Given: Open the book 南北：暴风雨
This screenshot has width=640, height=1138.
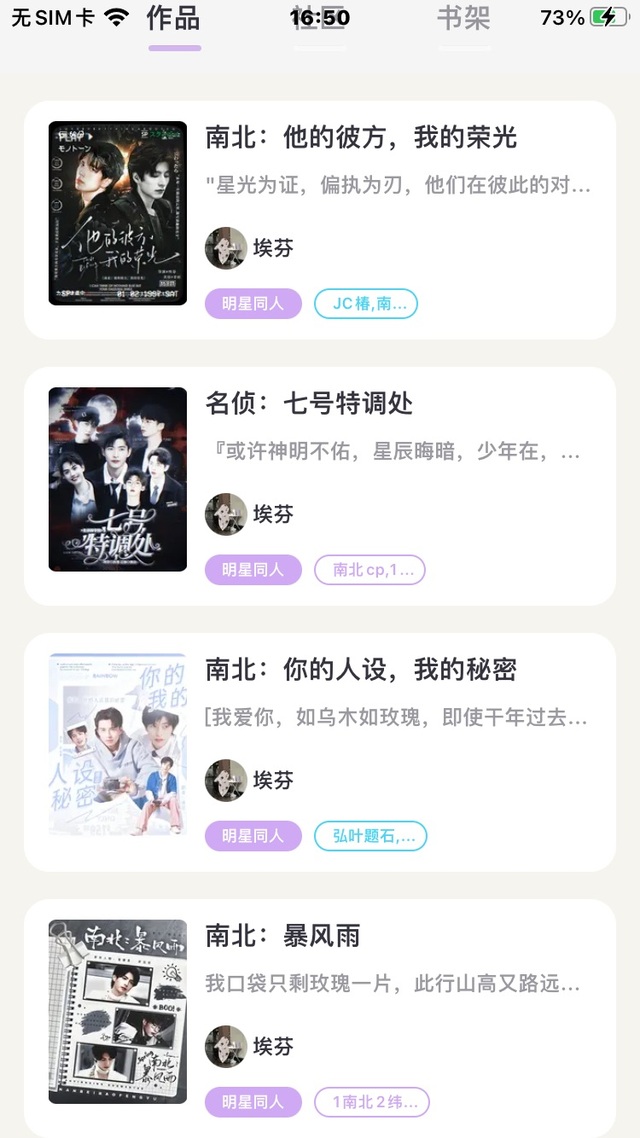Looking at the screenshot, I should pyautogui.click(x=320, y=1018).
